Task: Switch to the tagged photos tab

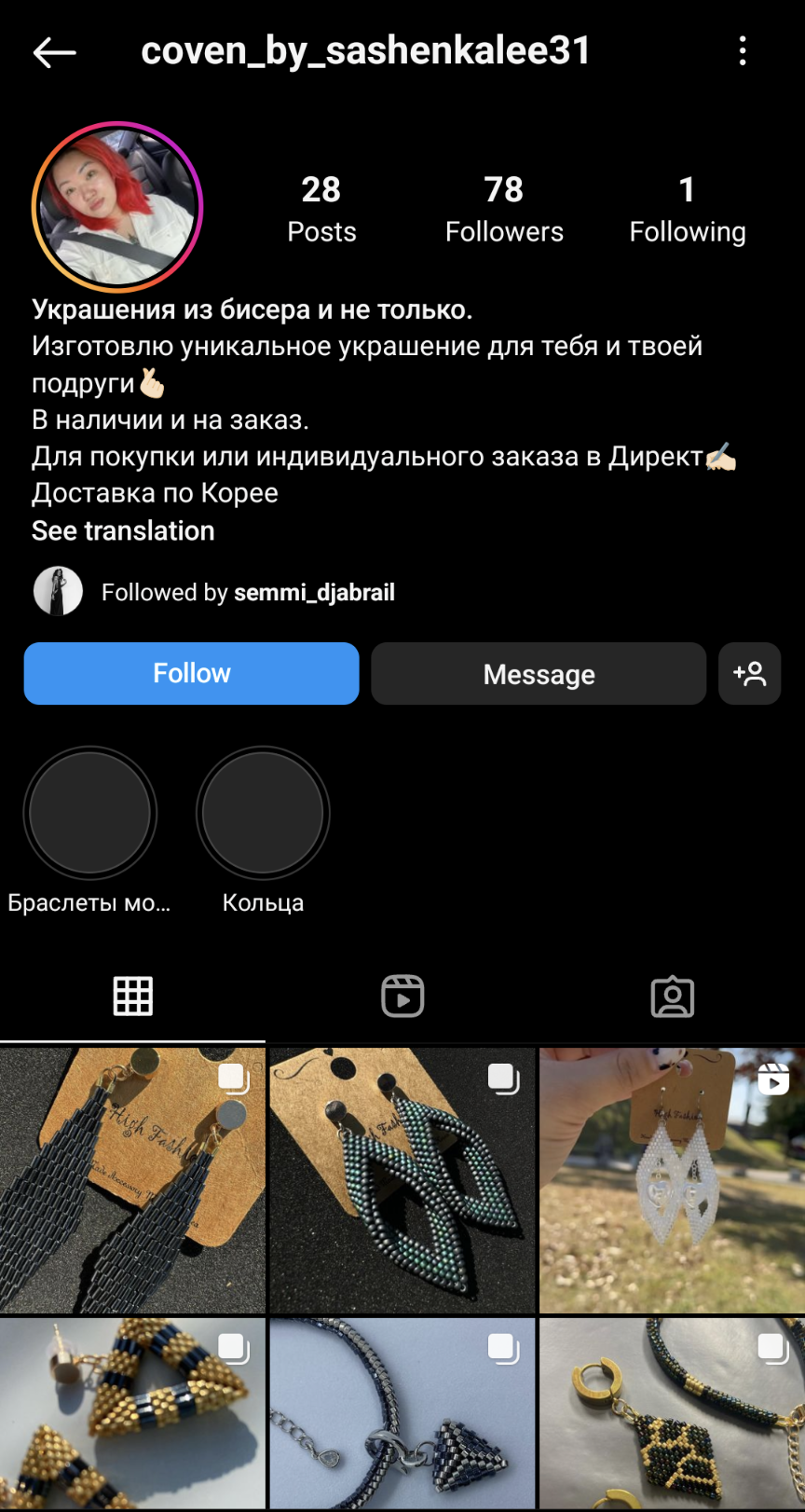Action: 672,997
